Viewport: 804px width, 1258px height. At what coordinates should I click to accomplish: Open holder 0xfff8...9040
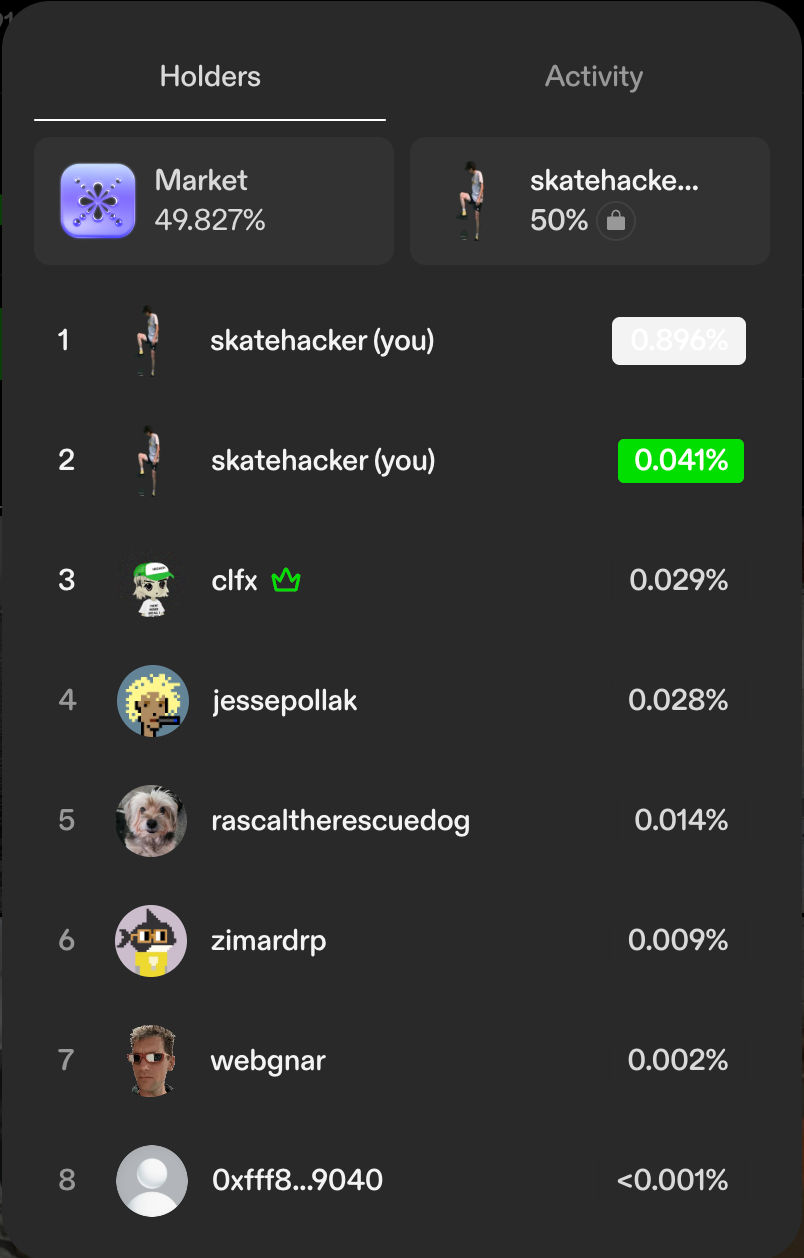click(297, 1181)
